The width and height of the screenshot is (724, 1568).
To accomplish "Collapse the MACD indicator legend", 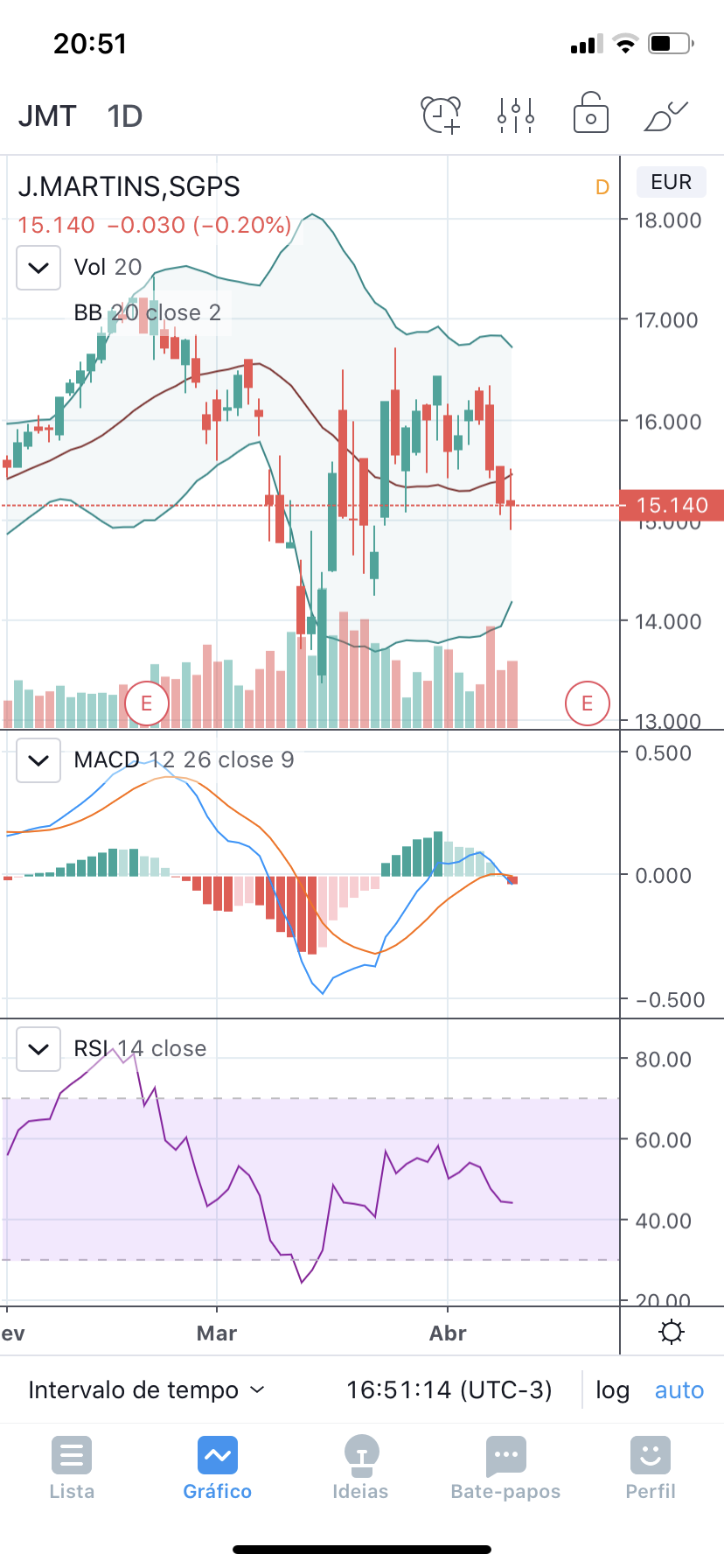I will (x=38, y=759).
